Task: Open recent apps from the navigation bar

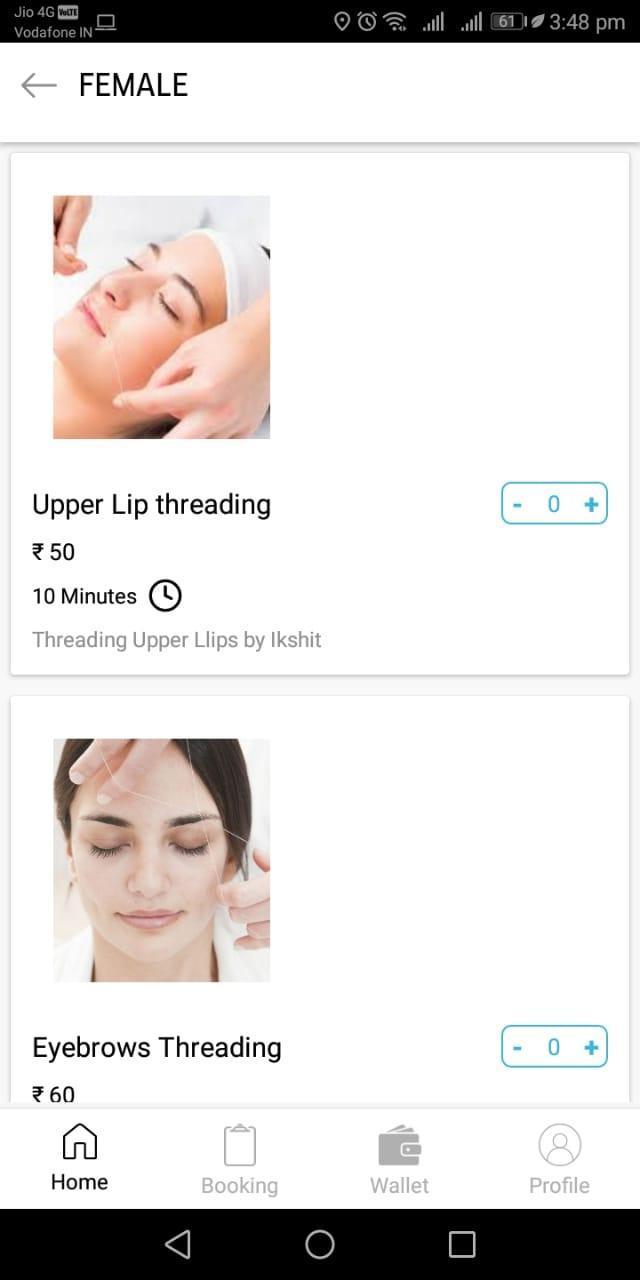Action: [462, 1244]
